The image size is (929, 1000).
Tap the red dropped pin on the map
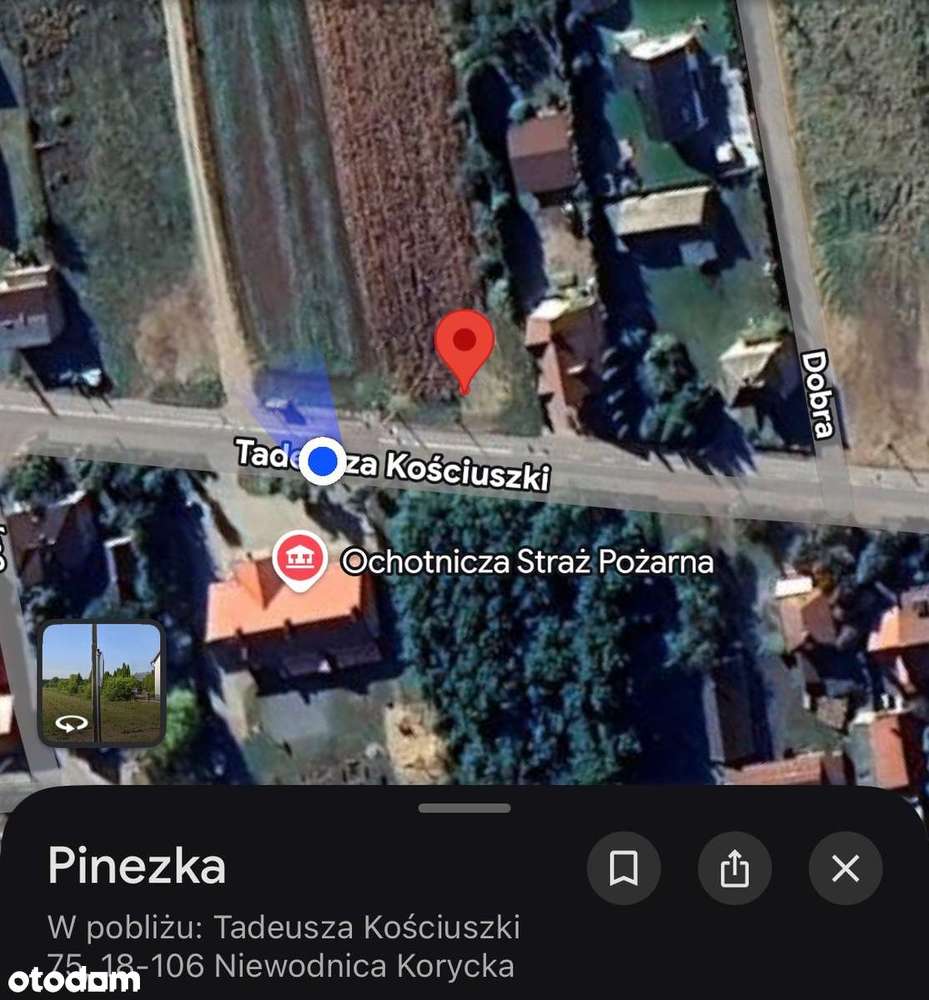click(x=464, y=345)
